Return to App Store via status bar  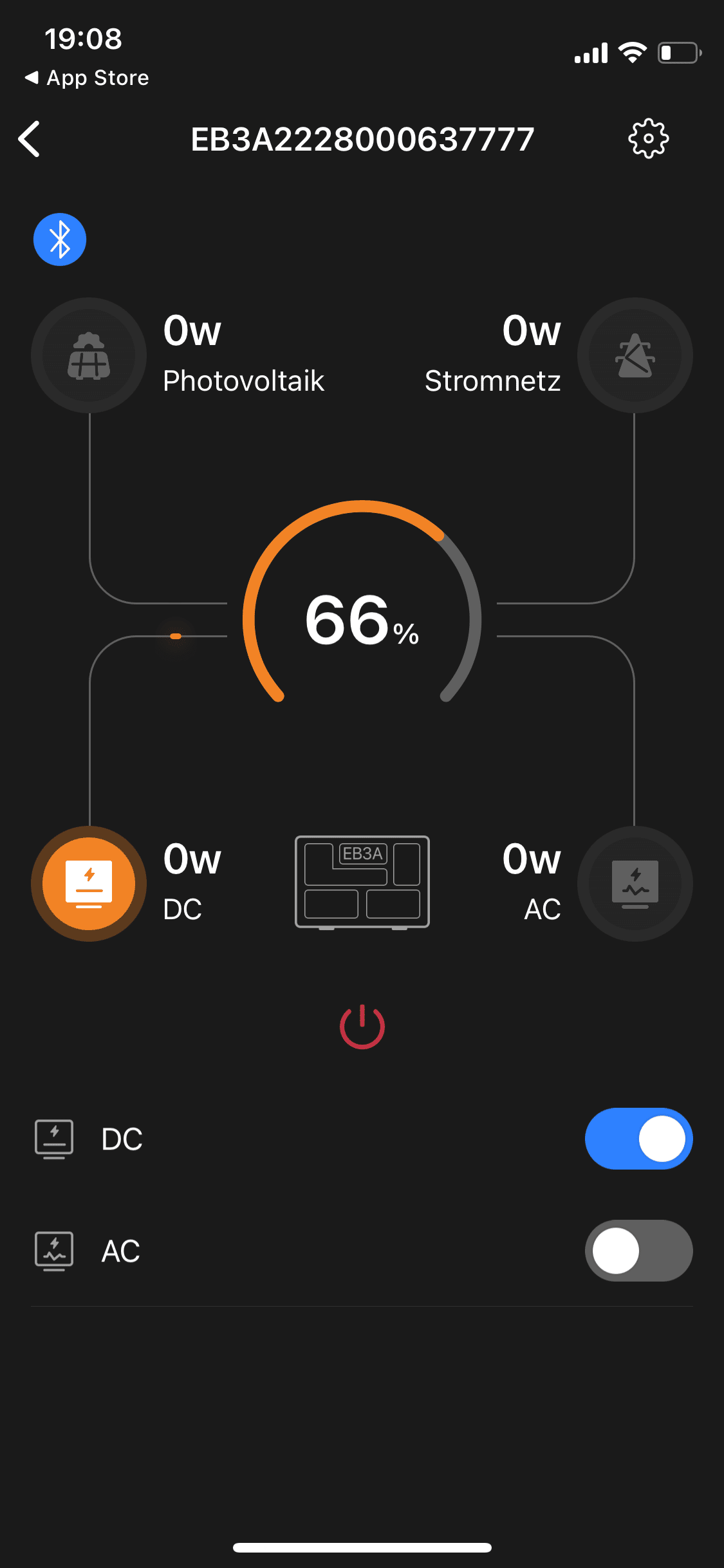[87, 78]
